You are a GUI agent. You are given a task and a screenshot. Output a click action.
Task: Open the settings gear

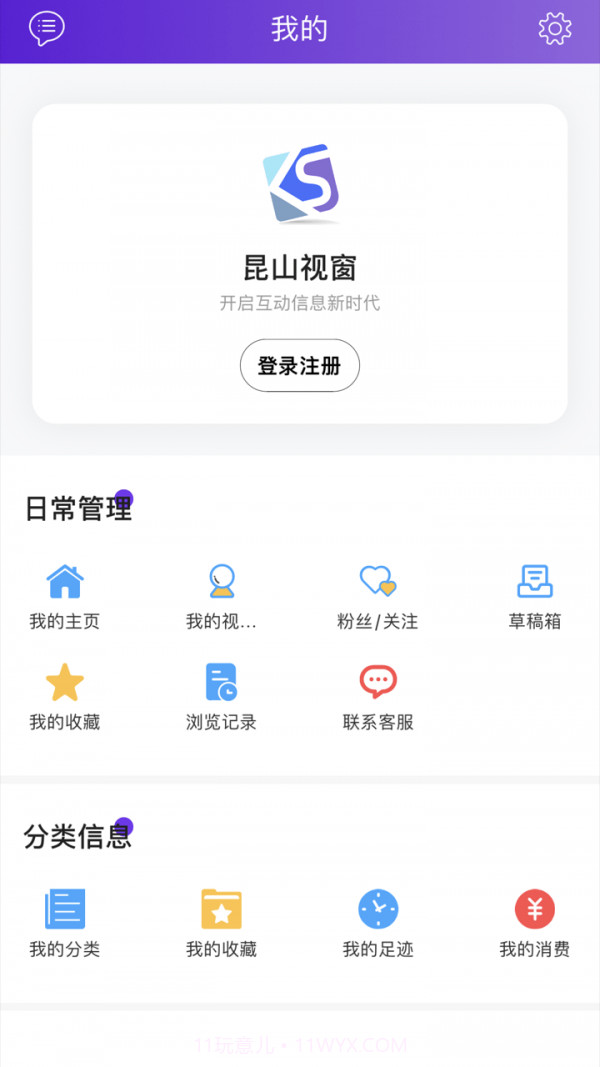click(554, 29)
